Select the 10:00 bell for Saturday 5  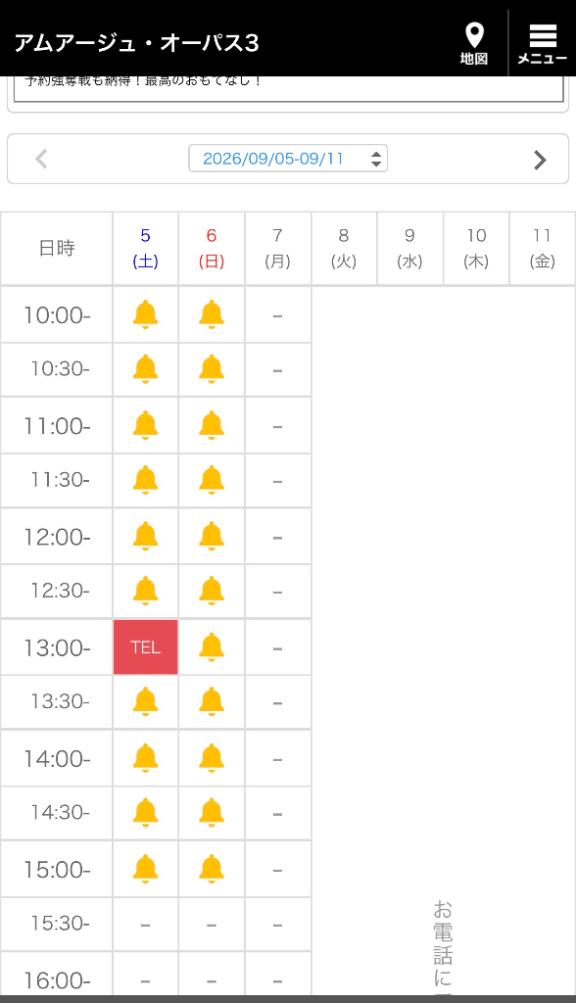[x=145, y=315]
